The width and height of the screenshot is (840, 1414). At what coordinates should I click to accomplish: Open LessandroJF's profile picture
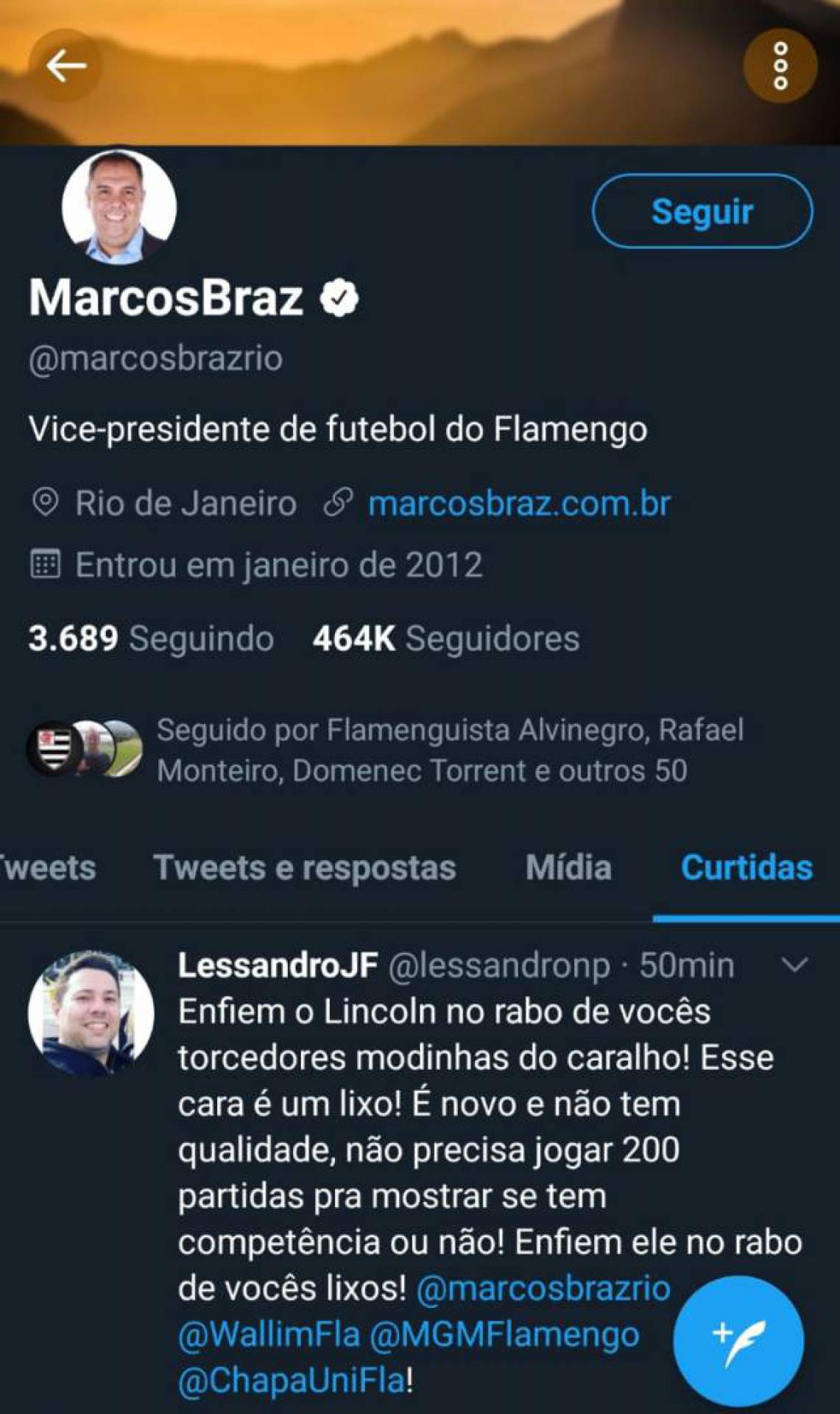click(91, 1013)
